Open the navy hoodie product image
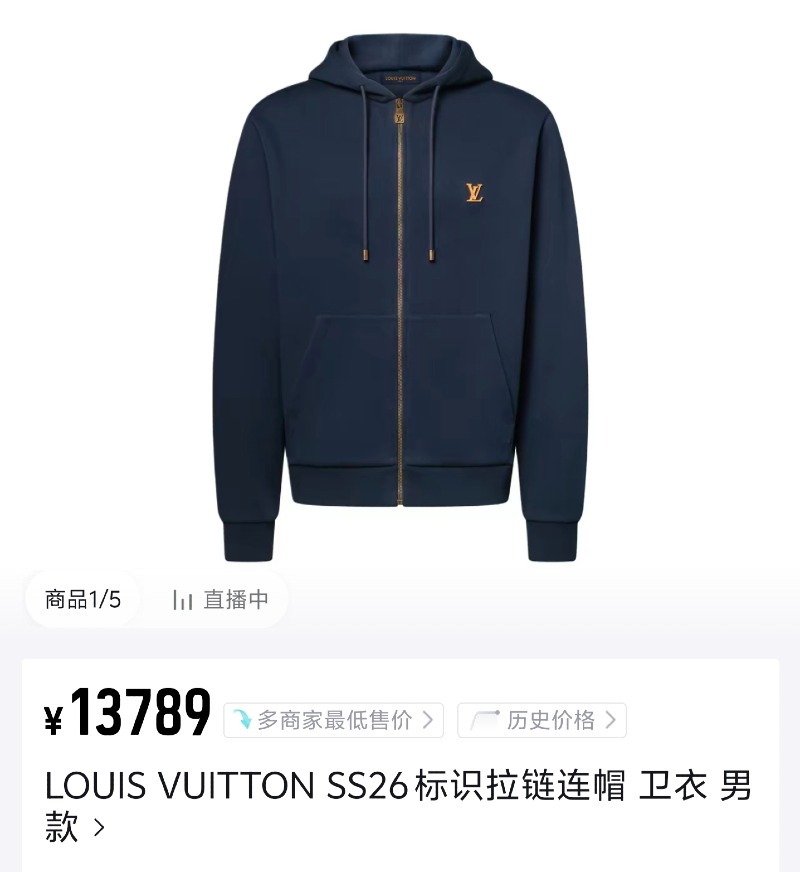 pos(400,300)
